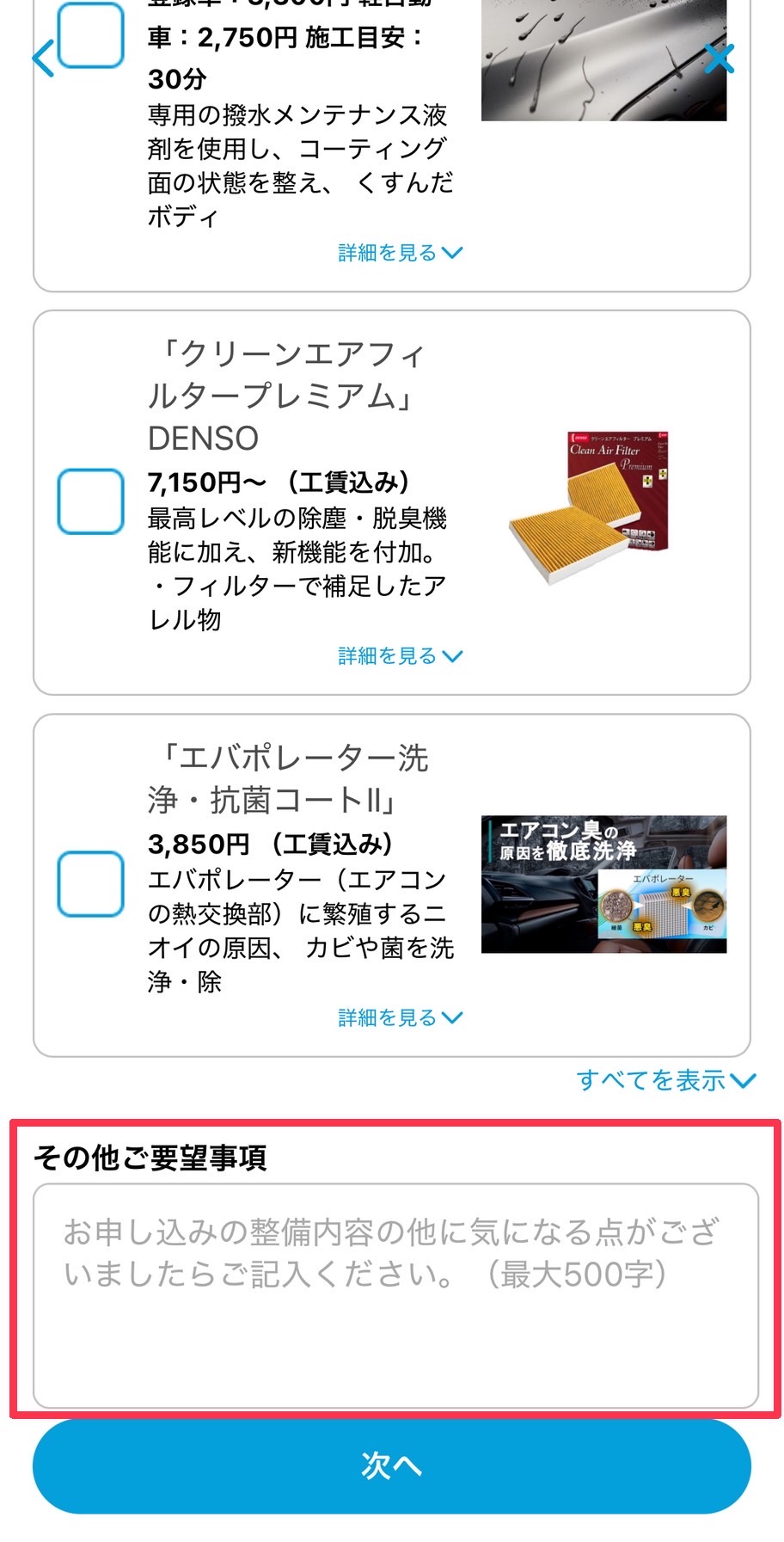Expand 詳細を見る for the maintenance coating option

[x=400, y=253]
